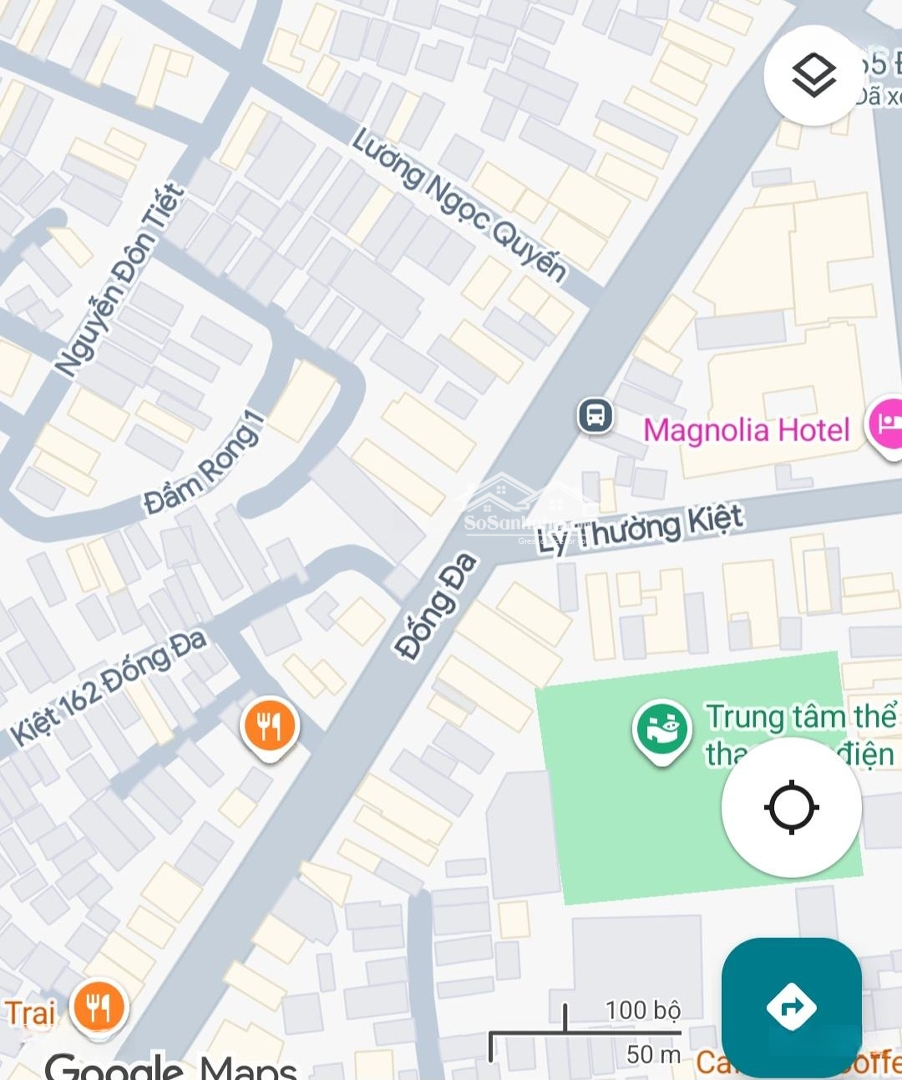Open directions with the teal arrow button
Screen dimensions: 902x1080
[791, 1007]
